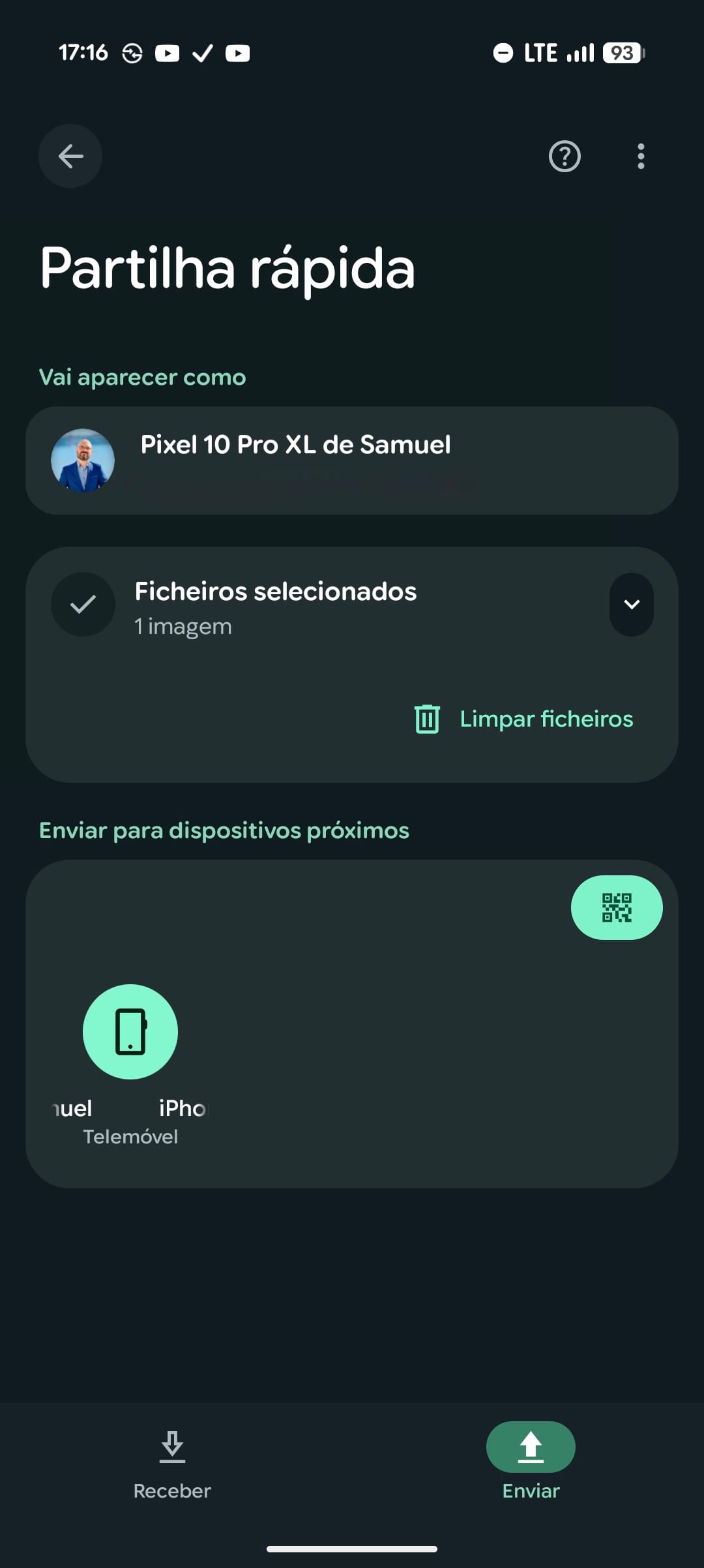Expand the Ficheiros selecionados list
Screen dimensions: 704x1568
(x=631, y=605)
